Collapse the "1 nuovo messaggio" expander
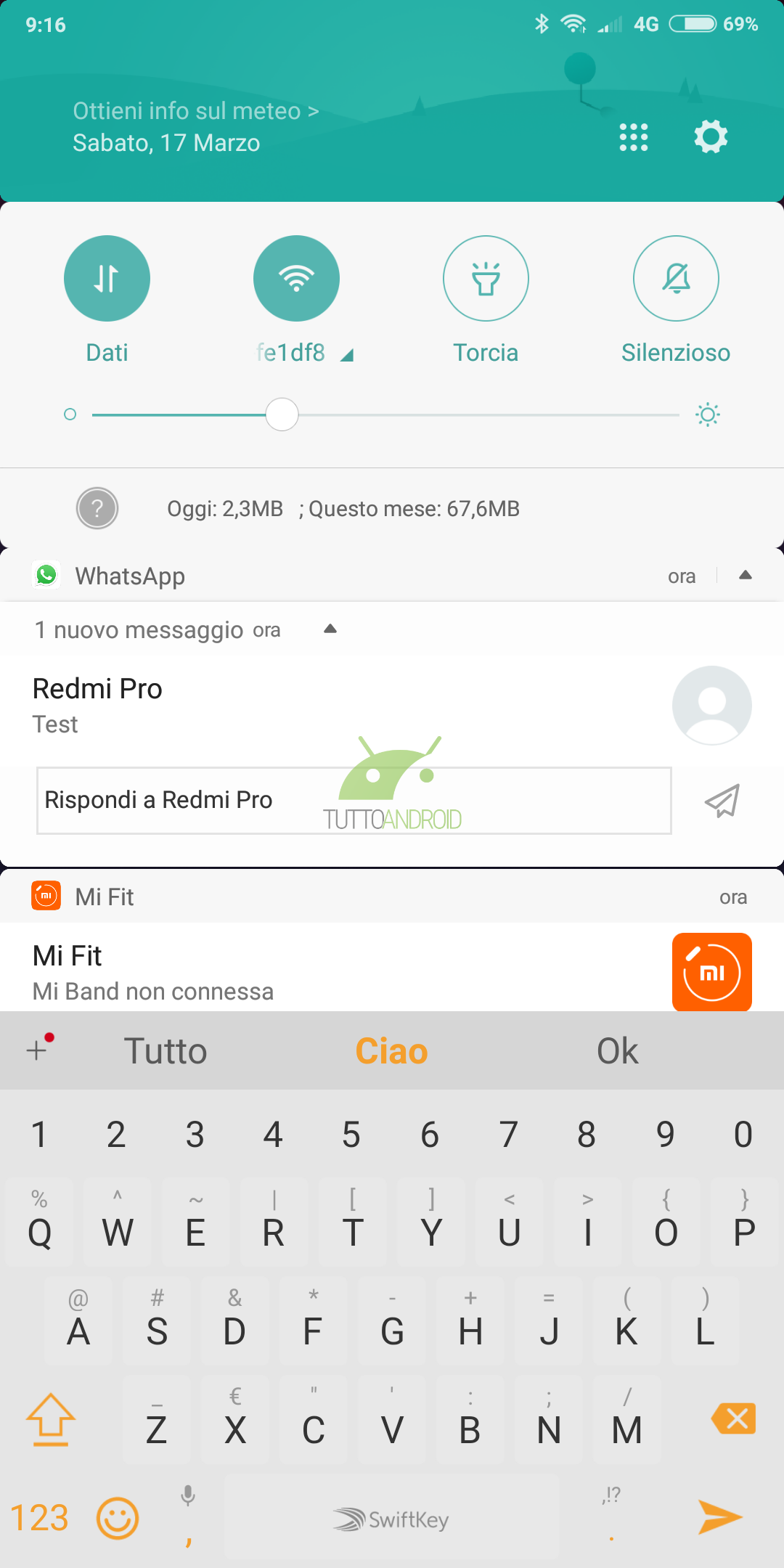The image size is (784, 1568). click(x=330, y=629)
